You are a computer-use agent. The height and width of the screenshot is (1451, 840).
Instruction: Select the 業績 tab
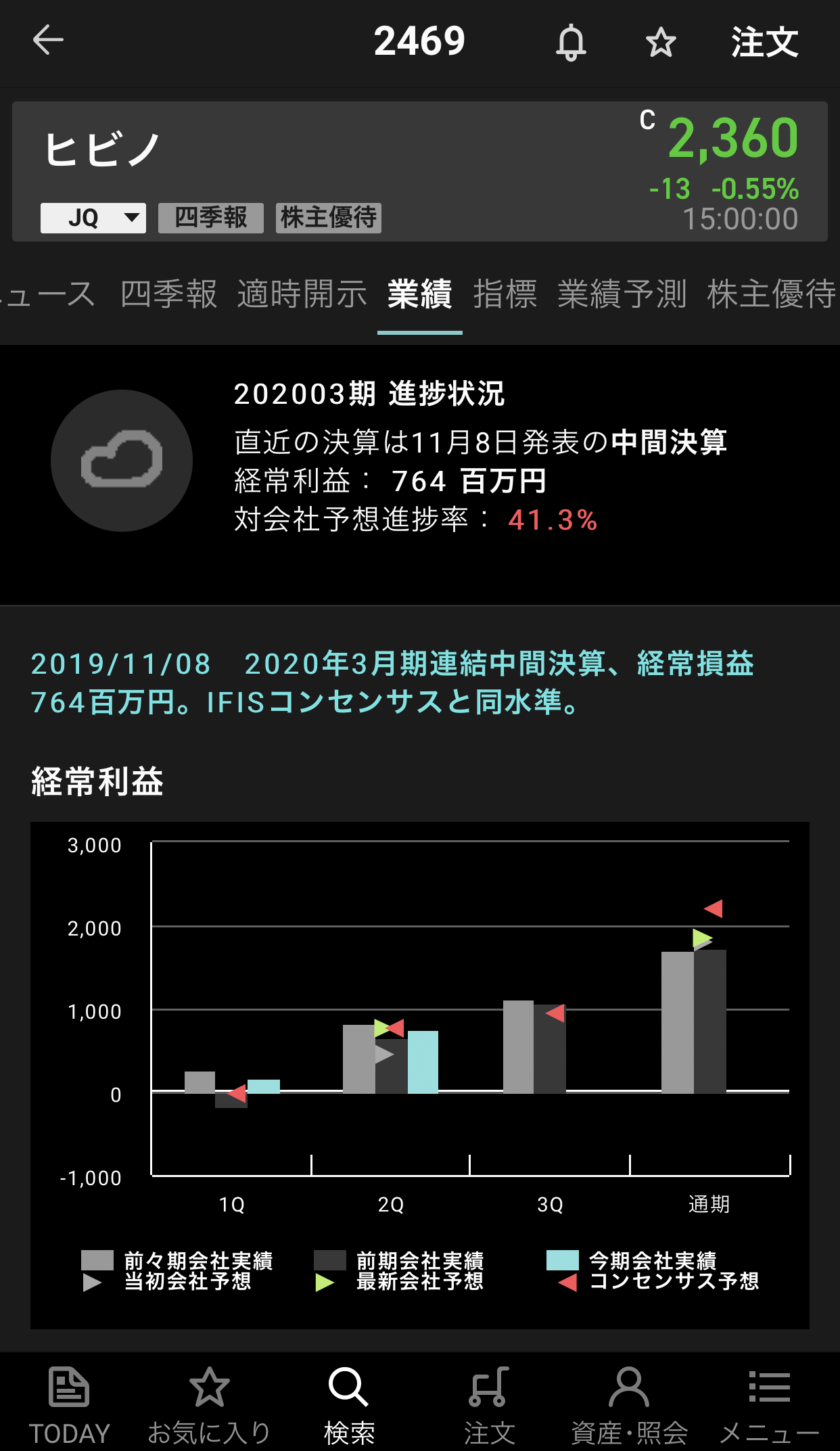420,294
